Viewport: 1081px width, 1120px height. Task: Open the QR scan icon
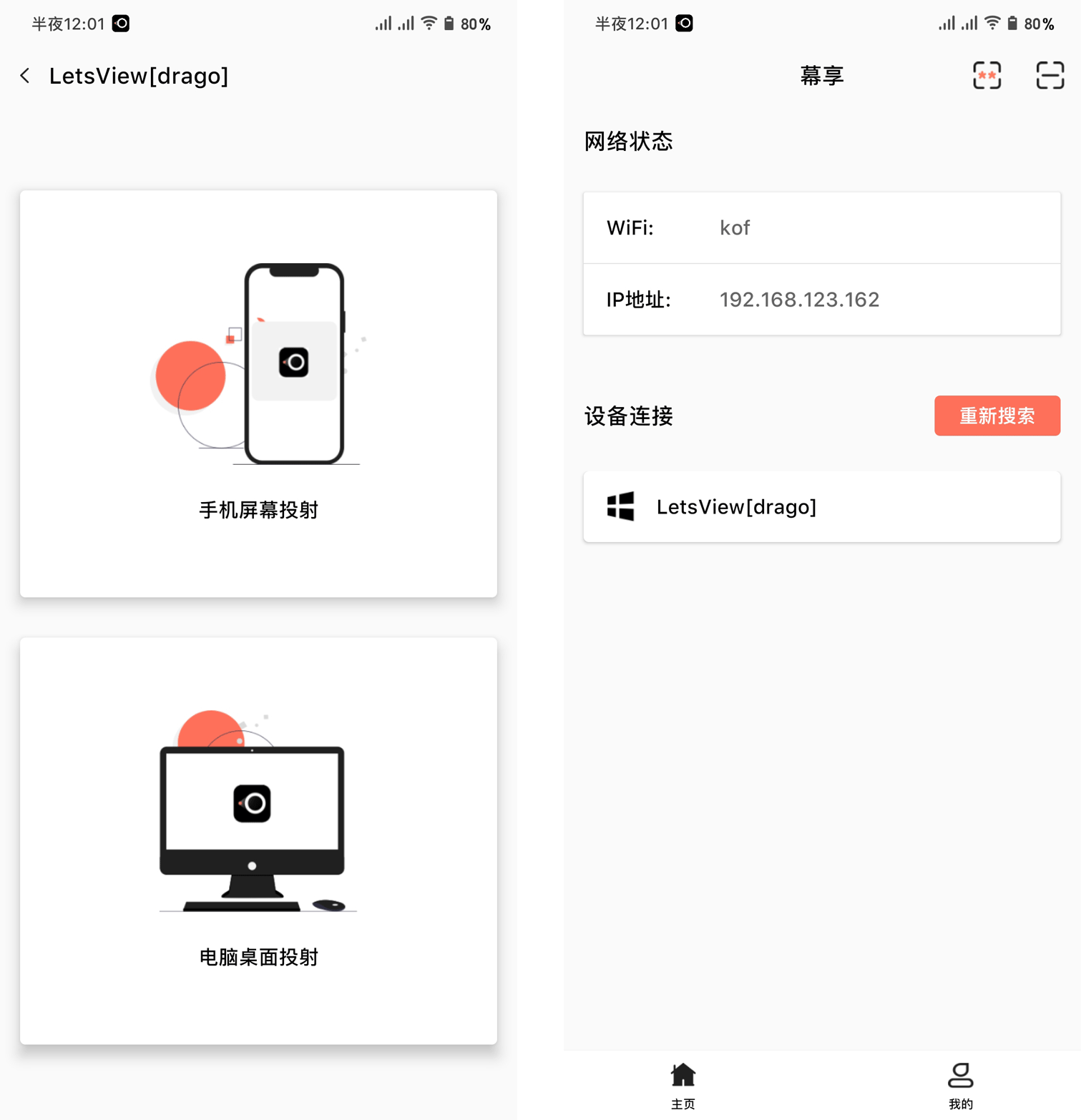(1050, 76)
